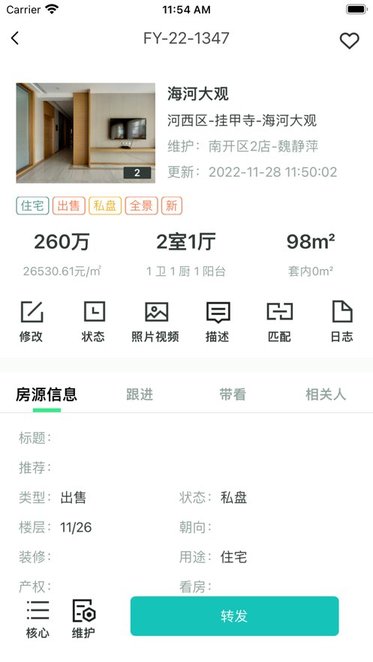Favorite this listing with the heart icon
This screenshot has height=662, width=373.
349,41
